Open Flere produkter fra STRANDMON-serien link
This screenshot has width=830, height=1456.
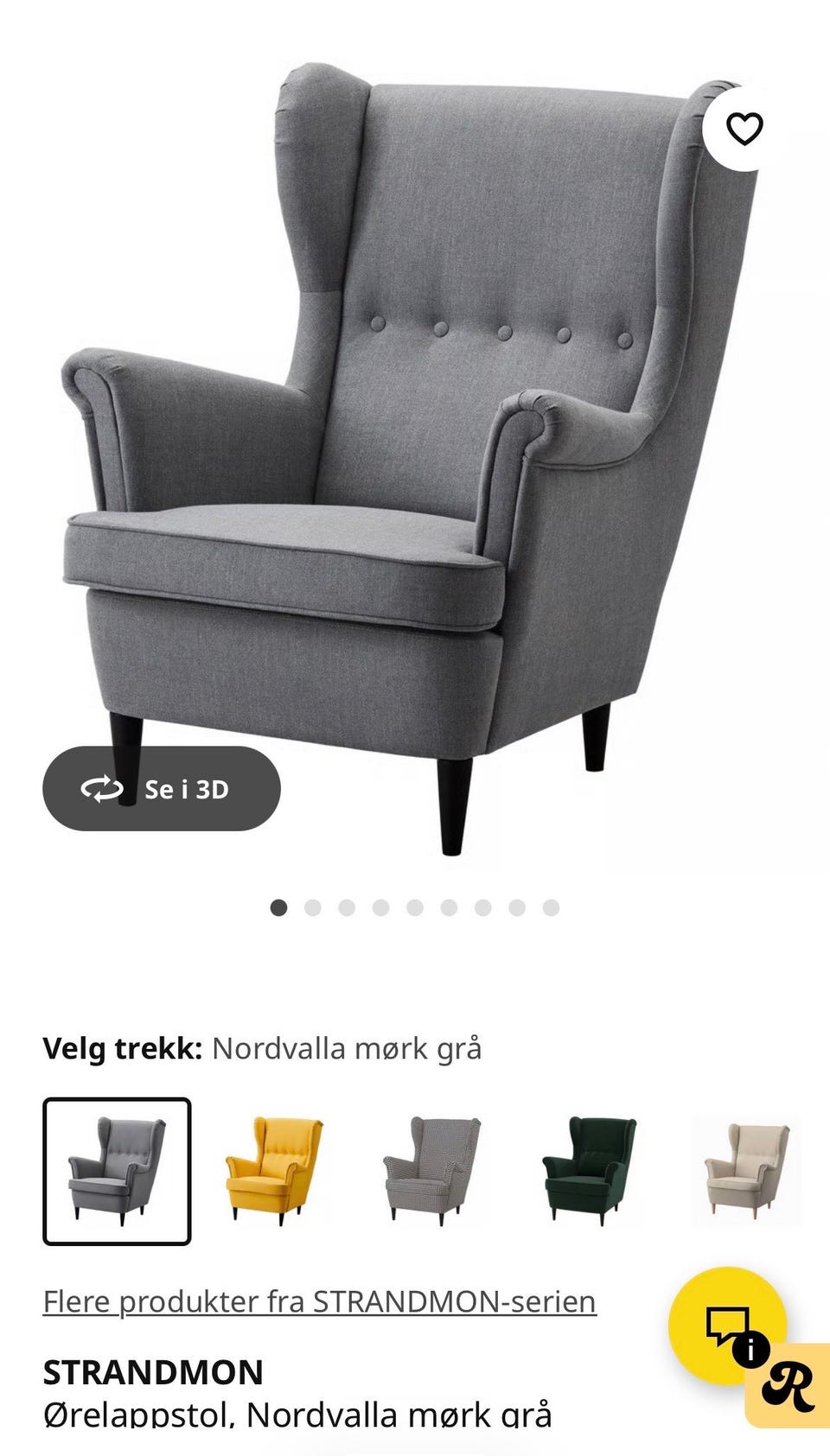[x=320, y=1301]
